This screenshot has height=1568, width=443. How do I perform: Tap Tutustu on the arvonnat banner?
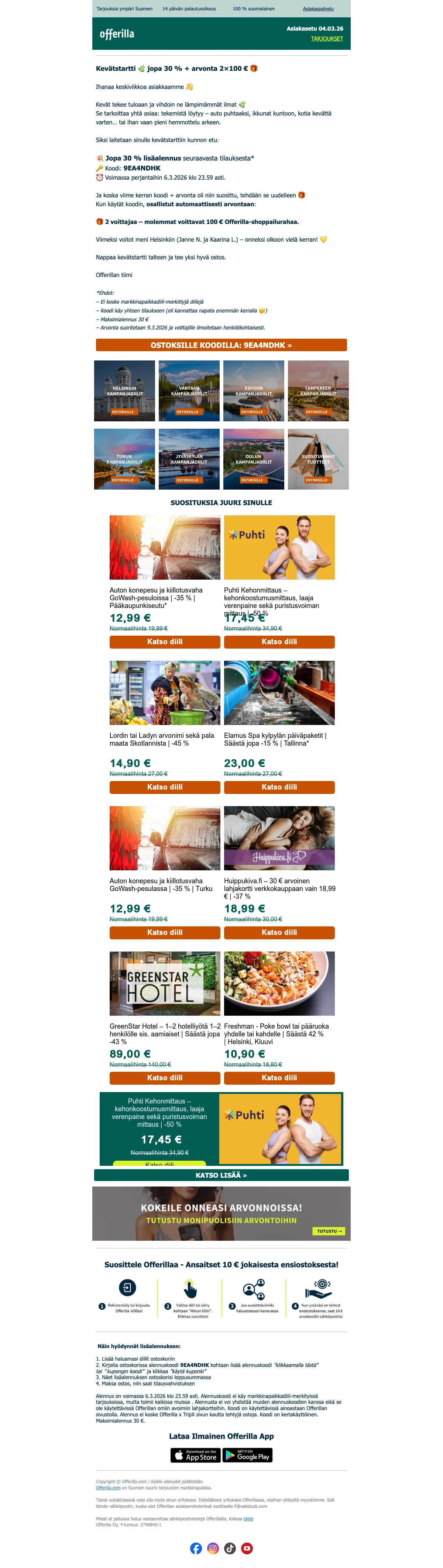pos(329,1231)
